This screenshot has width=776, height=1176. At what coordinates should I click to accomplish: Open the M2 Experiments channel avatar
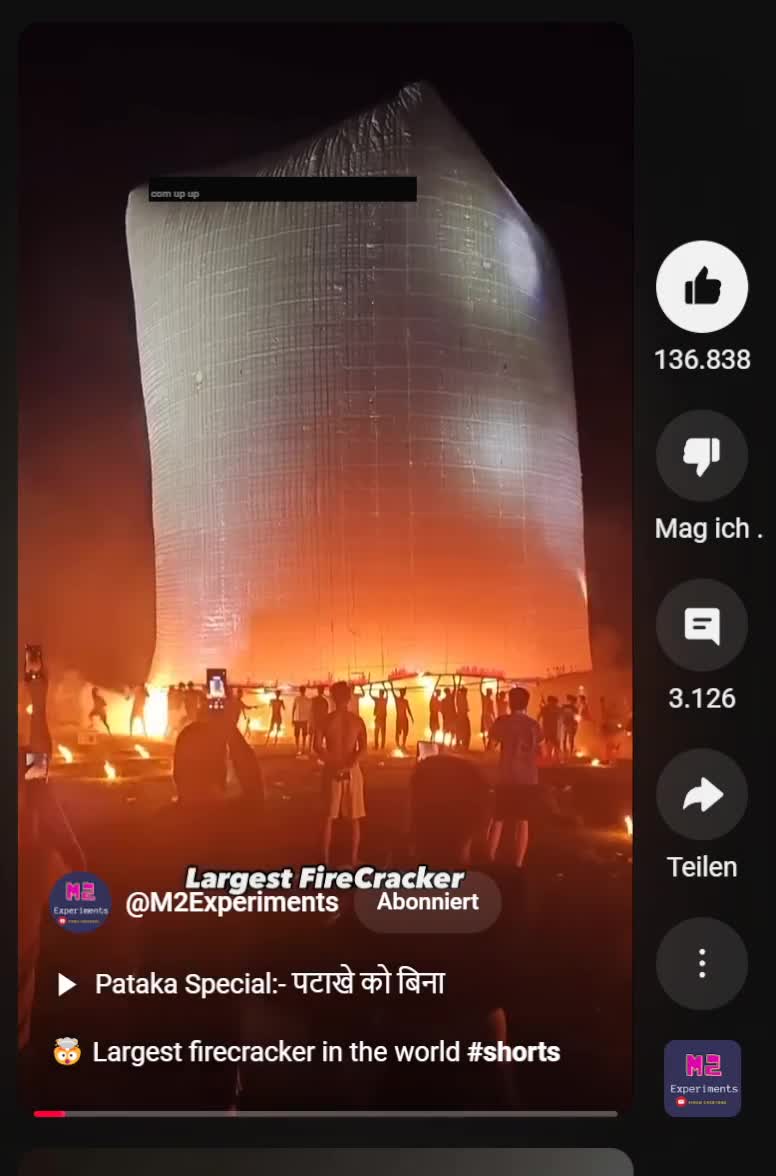[x=80, y=902]
